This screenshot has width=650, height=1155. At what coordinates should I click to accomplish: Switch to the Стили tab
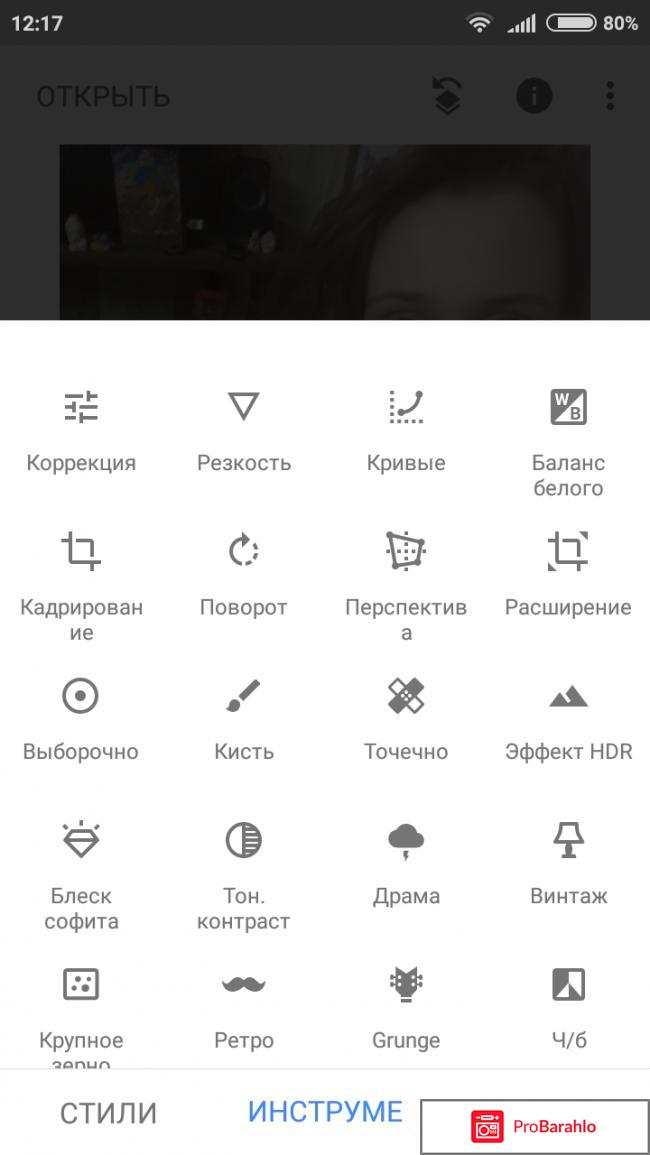pyautogui.click(x=108, y=1113)
